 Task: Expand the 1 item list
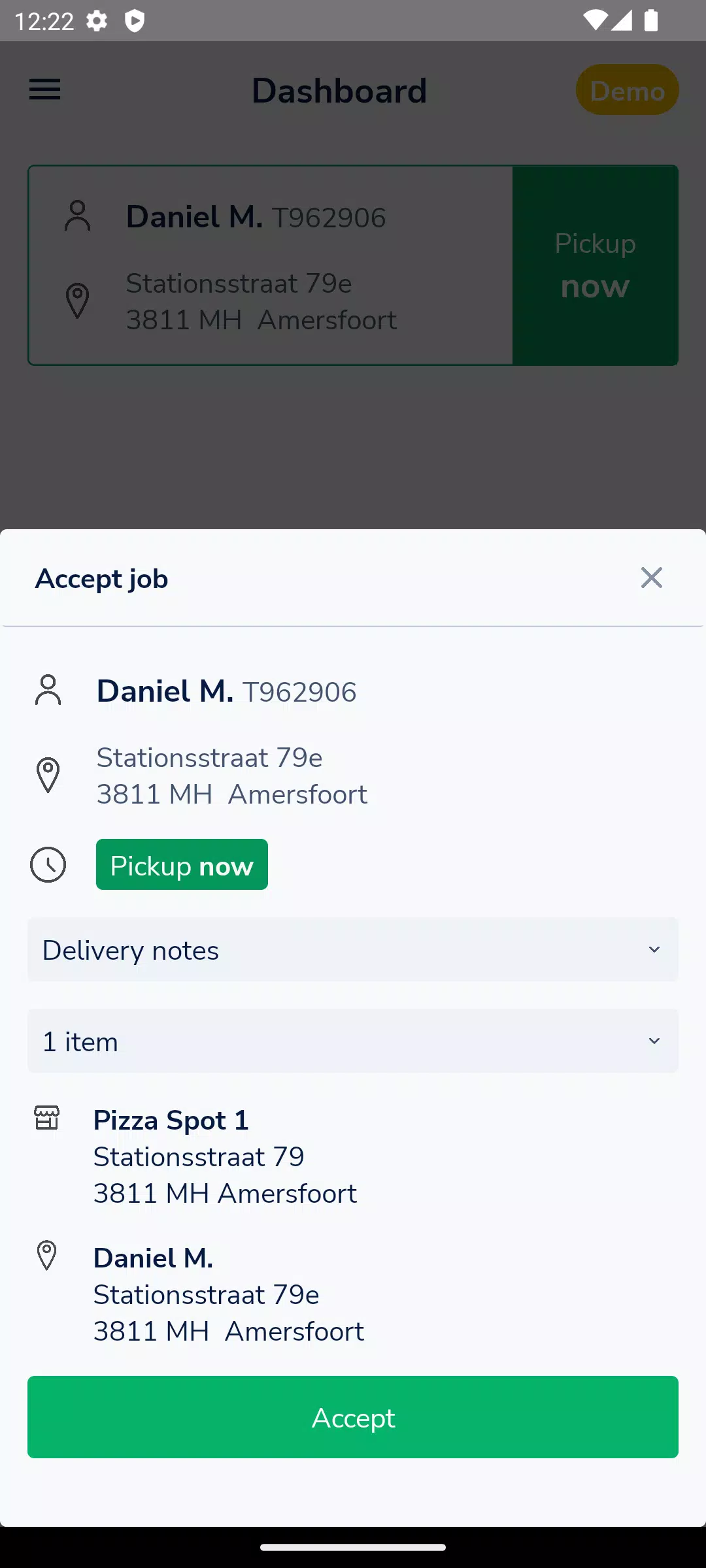click(352, 1041)
